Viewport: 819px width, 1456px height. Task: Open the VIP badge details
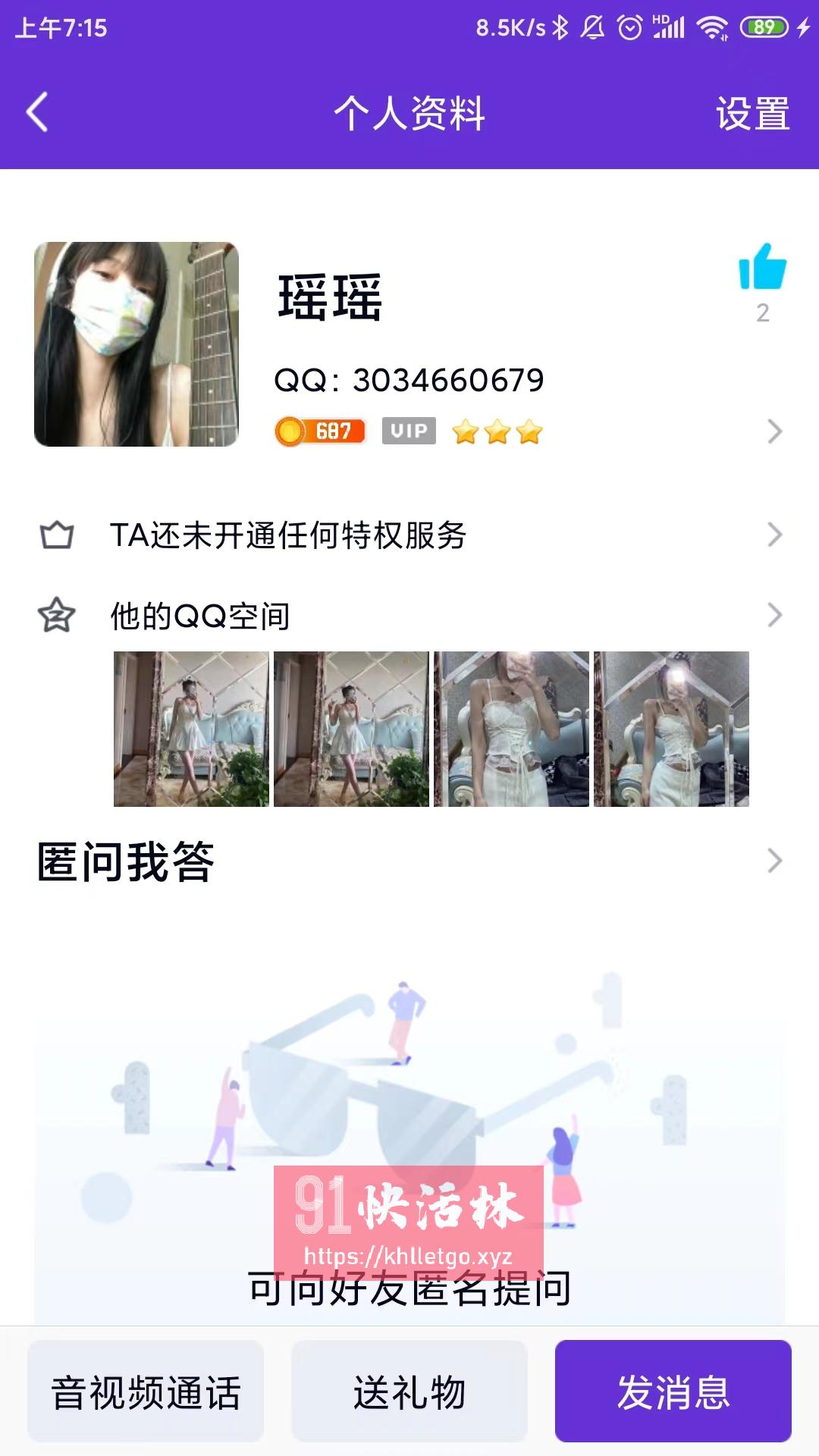409,431
